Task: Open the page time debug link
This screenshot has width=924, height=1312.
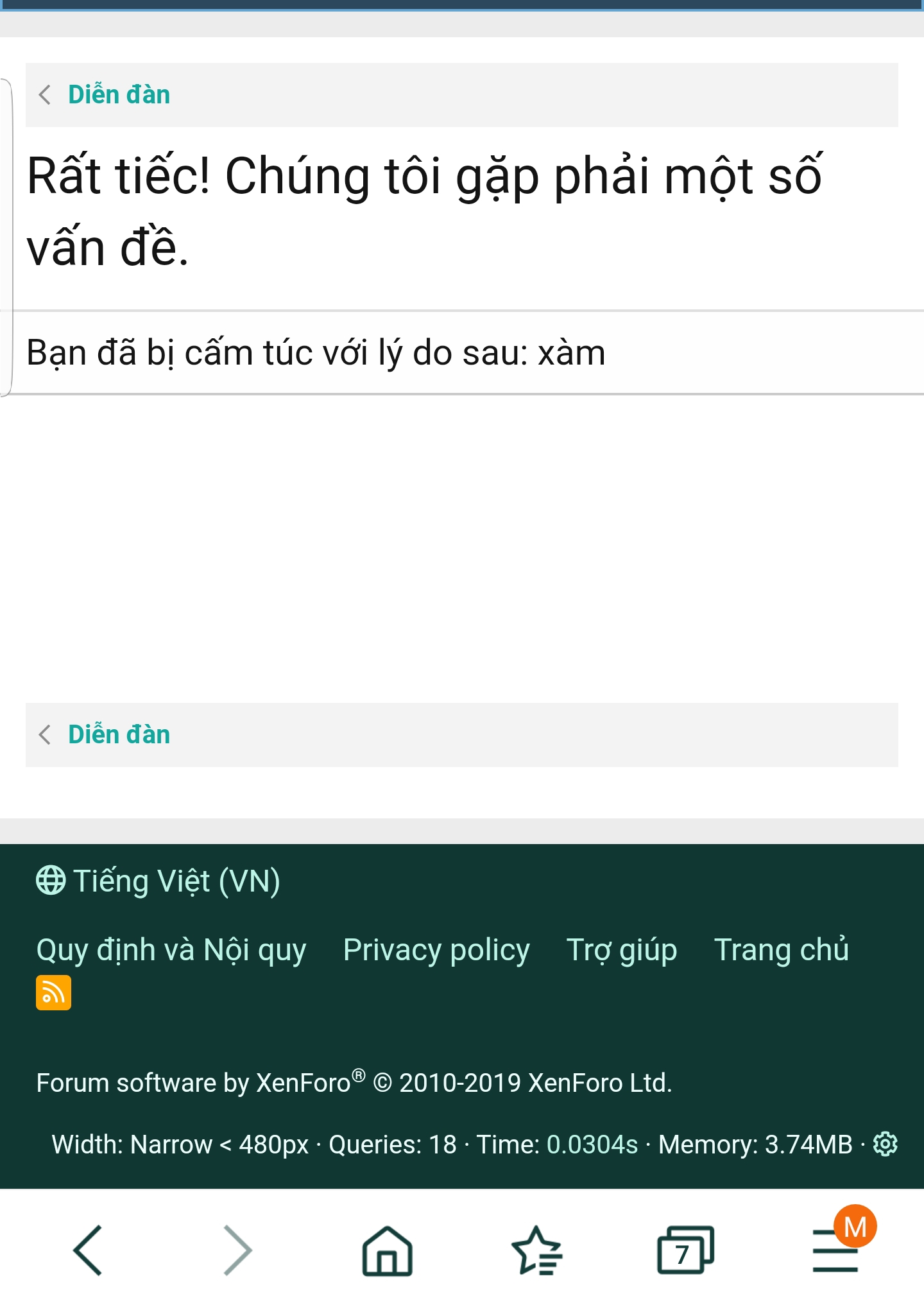Action: pos(592,1144)
